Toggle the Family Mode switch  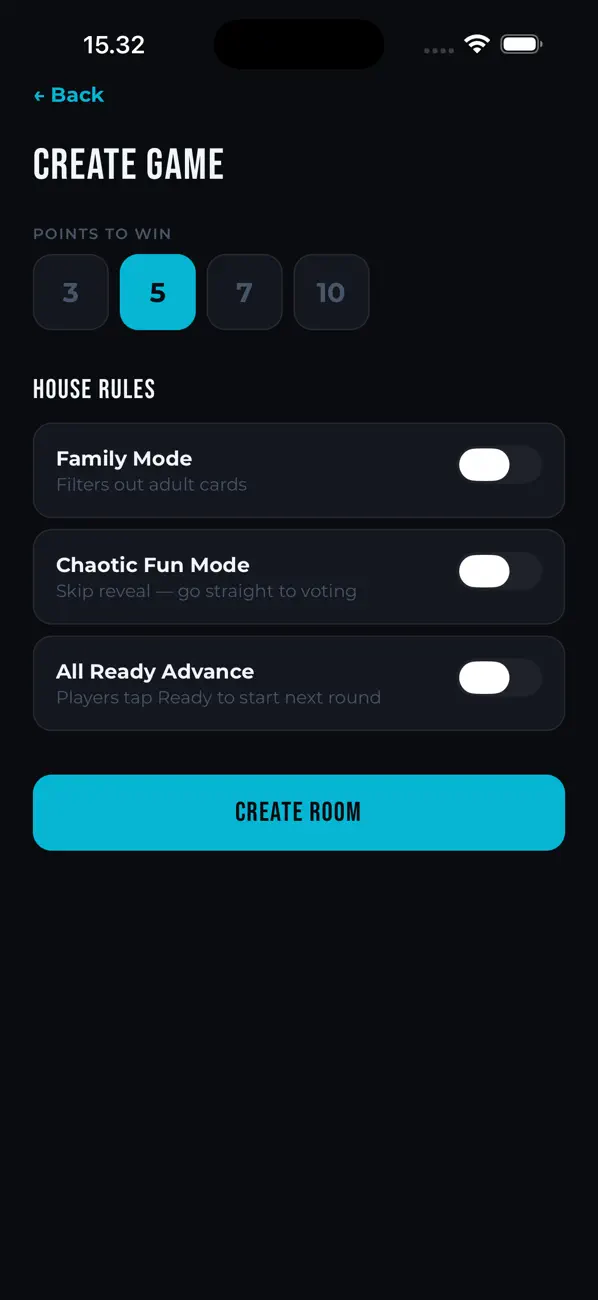click(500, 465)
